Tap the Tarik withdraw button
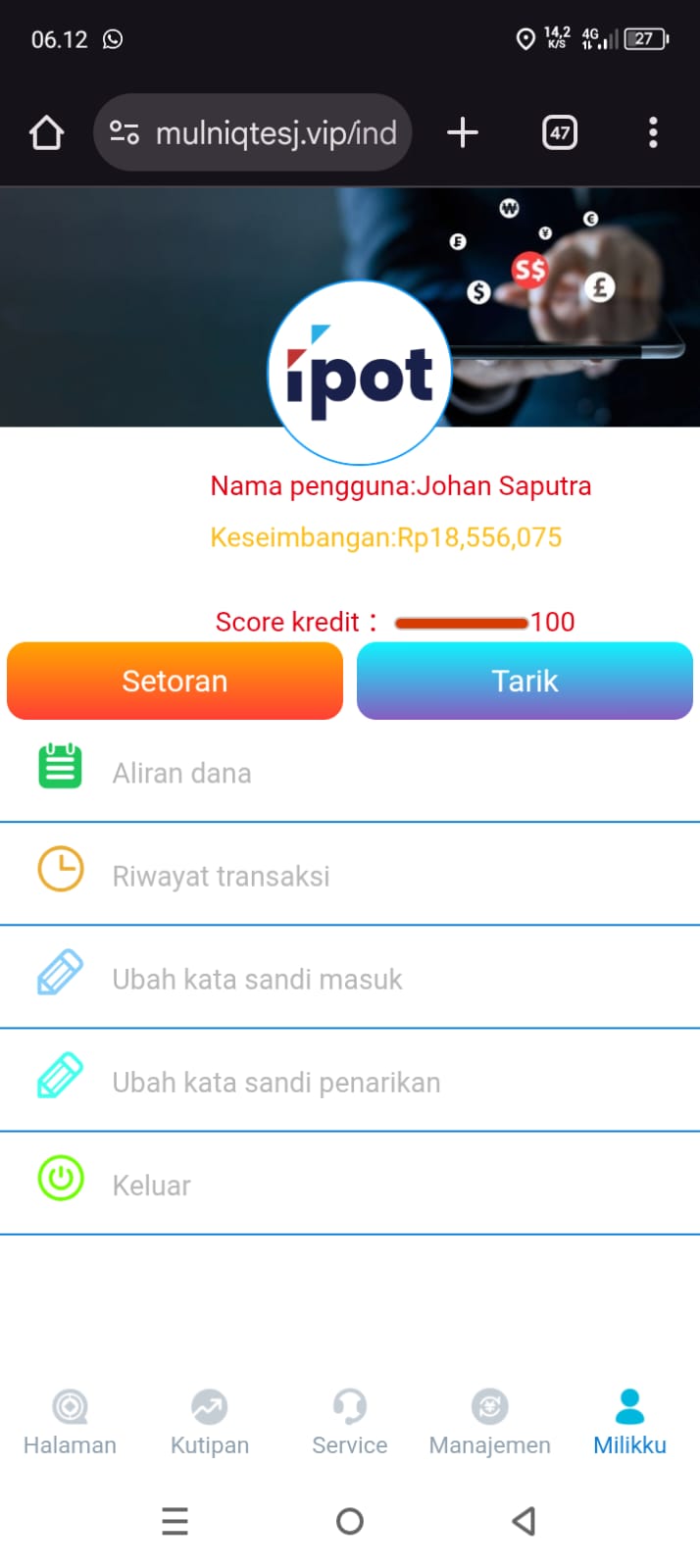This screenshot has height=1568, width=700. click(525, 681)
